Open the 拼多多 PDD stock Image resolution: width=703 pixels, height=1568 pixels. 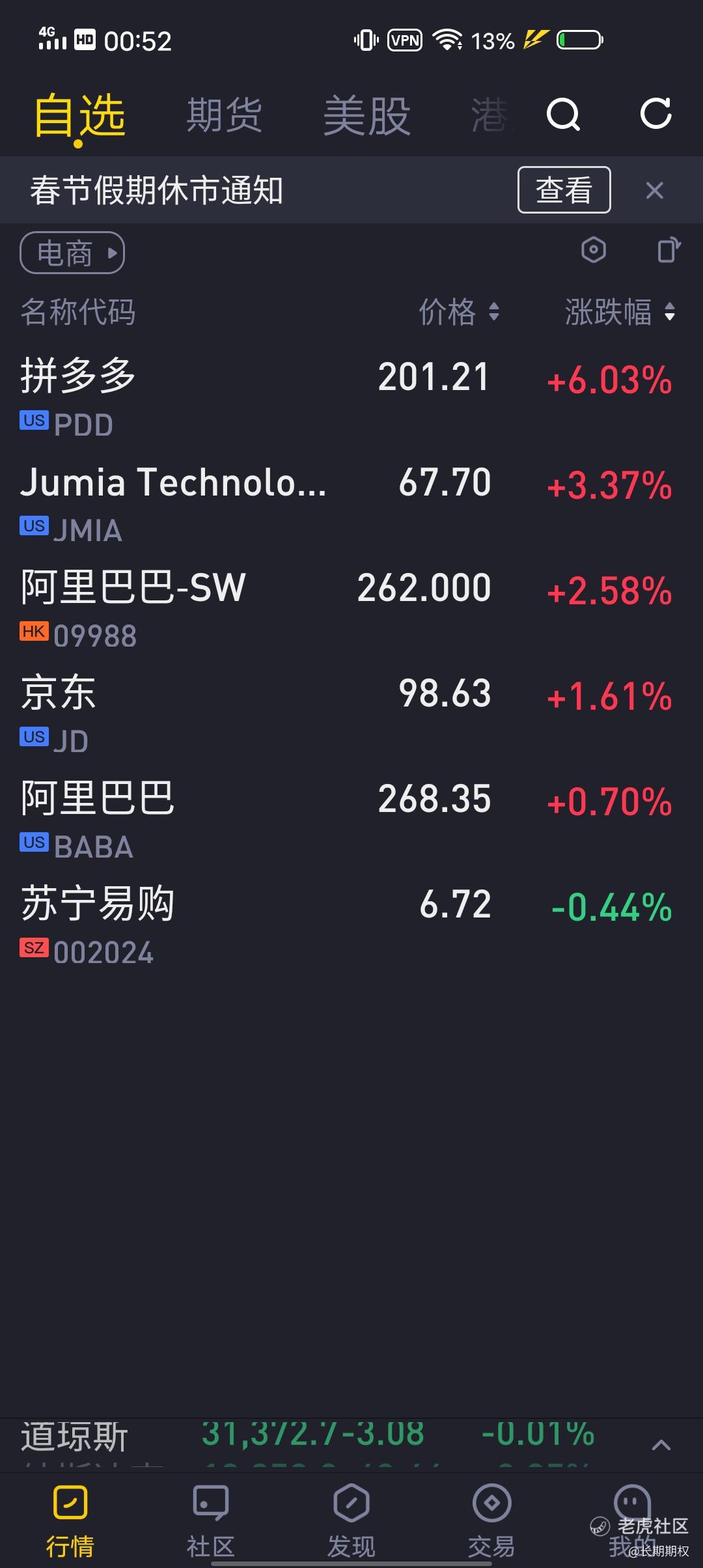(x=351, y=397)
